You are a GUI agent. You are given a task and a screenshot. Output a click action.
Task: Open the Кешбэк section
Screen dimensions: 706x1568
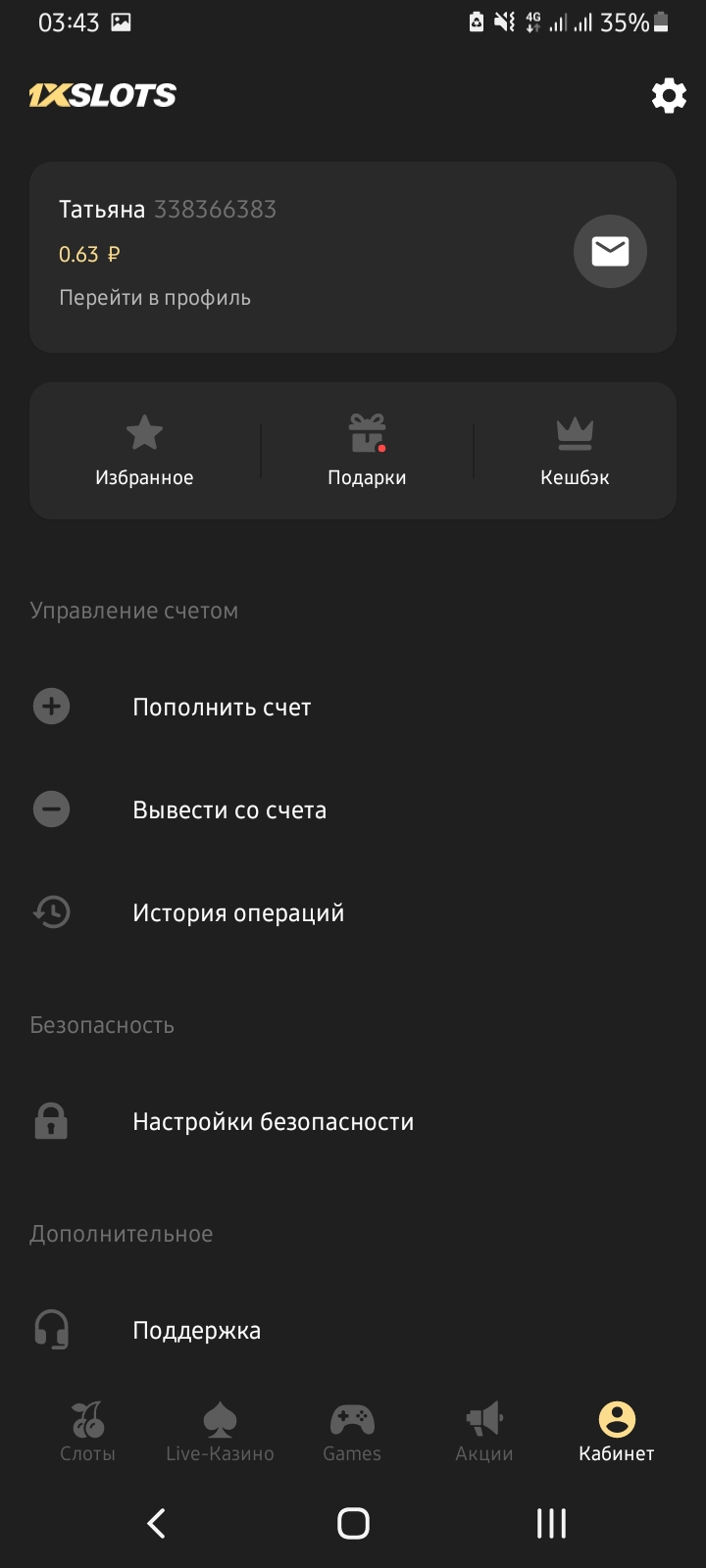pos(575,451)
